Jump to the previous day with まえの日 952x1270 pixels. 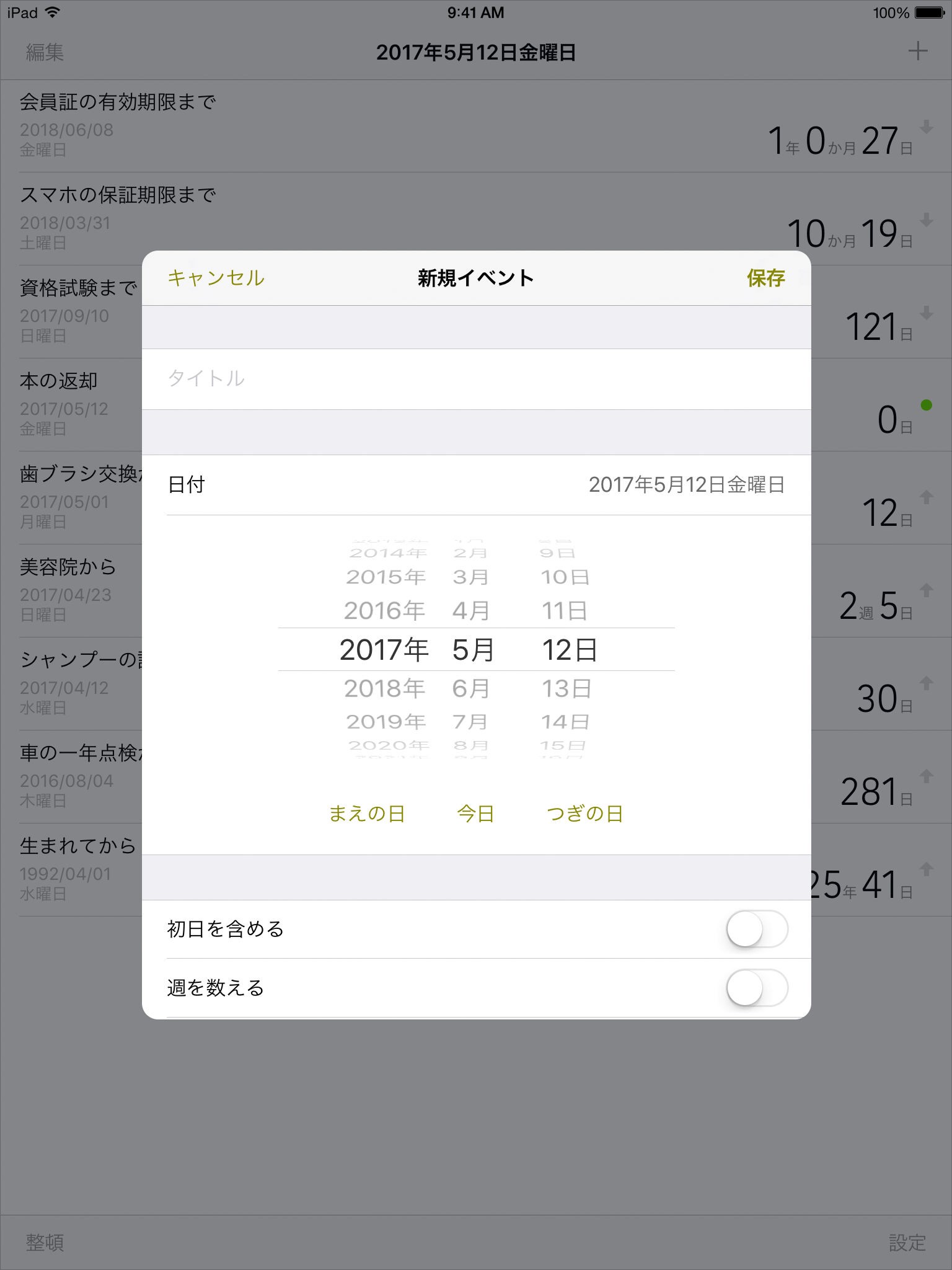367,814
